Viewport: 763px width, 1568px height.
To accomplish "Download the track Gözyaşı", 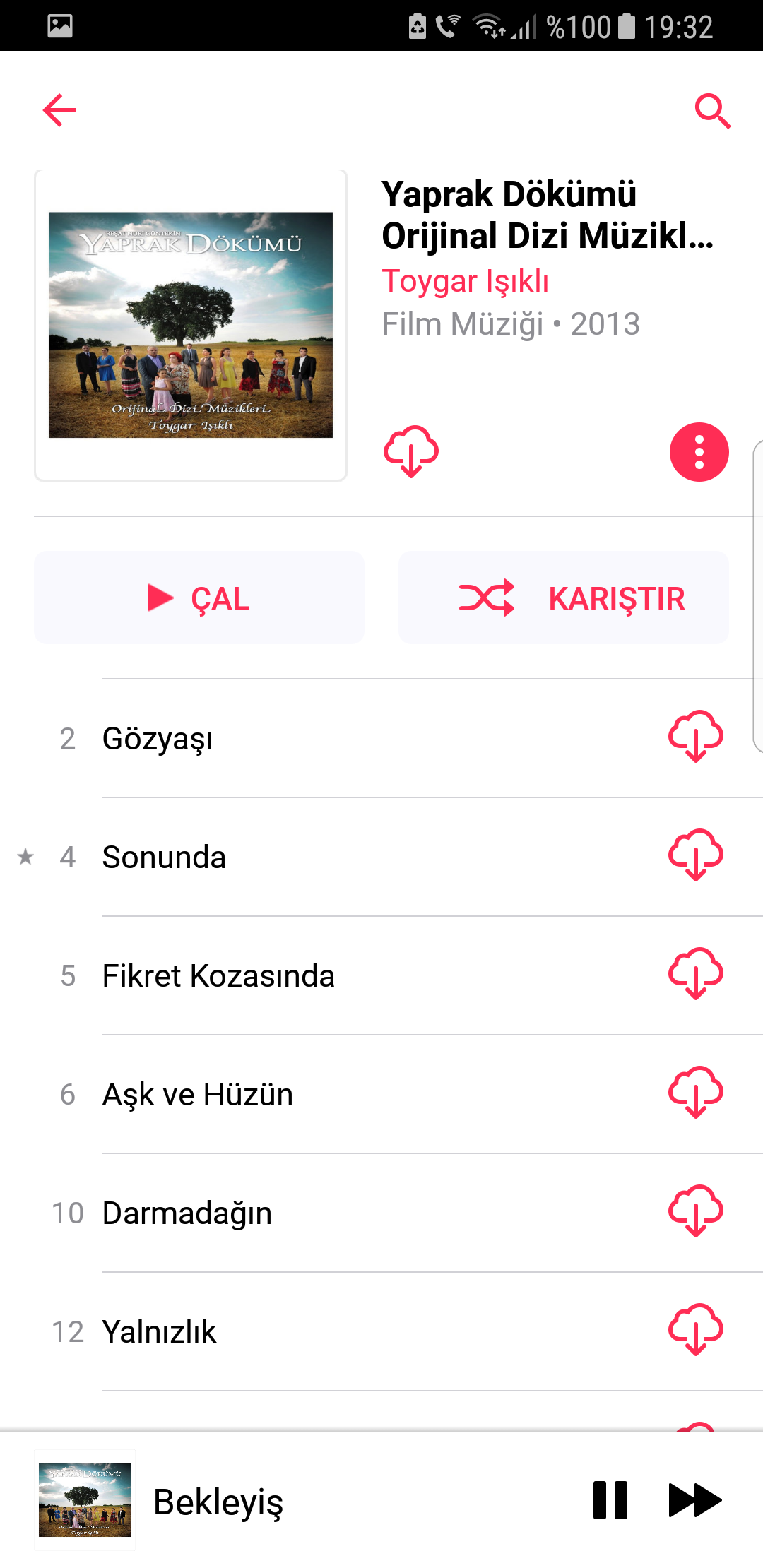I will 696,736.
